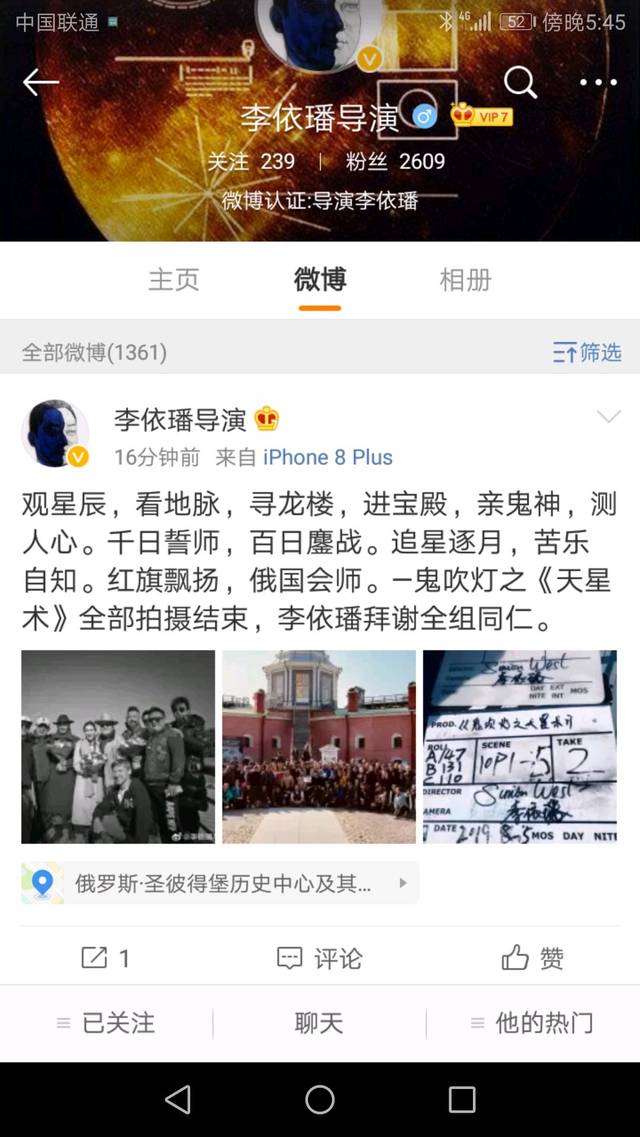Open 粉丝 2609 followers list

tap(395, 161)
